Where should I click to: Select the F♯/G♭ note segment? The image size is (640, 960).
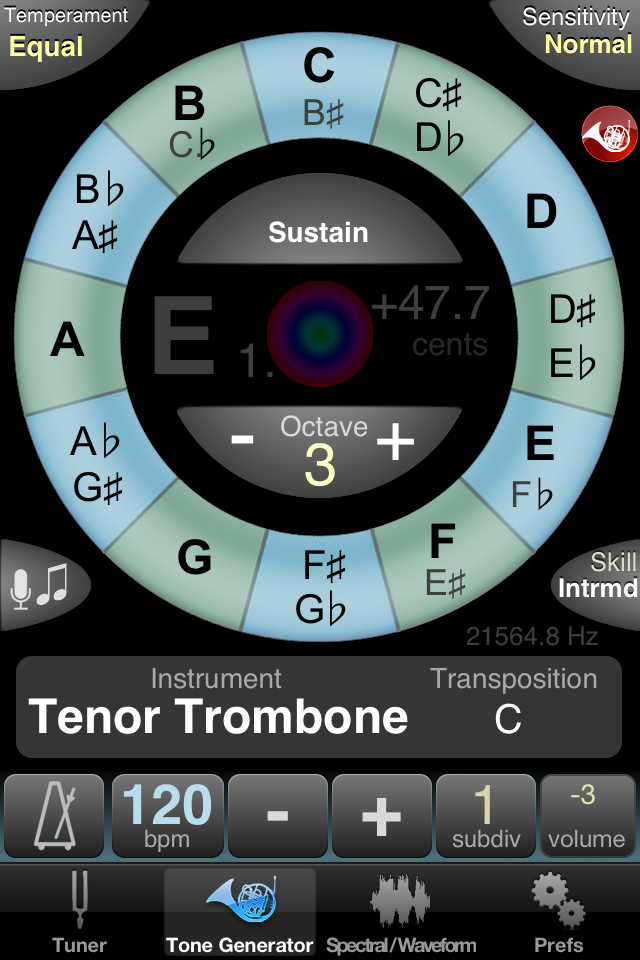pos(322,587)
